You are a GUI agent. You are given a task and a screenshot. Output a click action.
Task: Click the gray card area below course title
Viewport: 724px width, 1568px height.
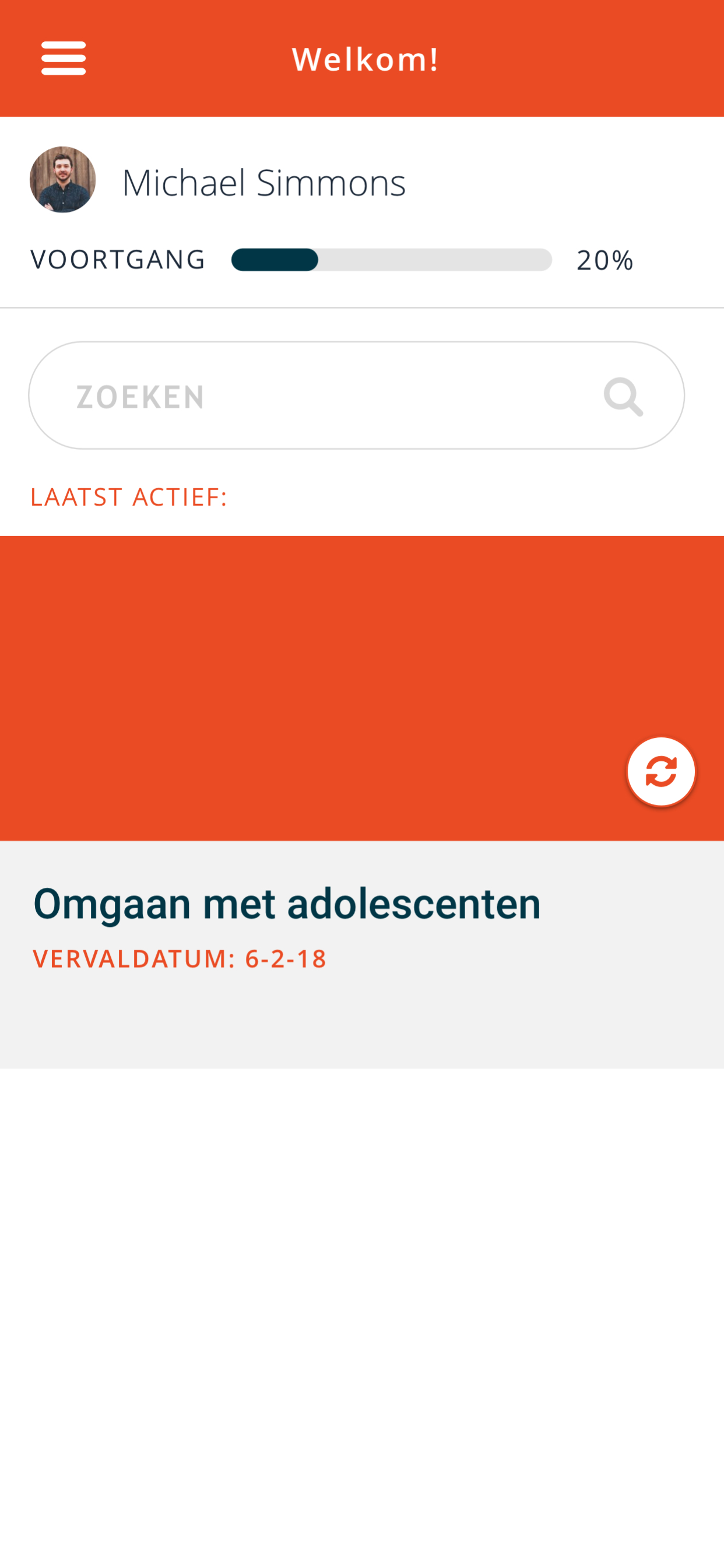point(362,1023)
